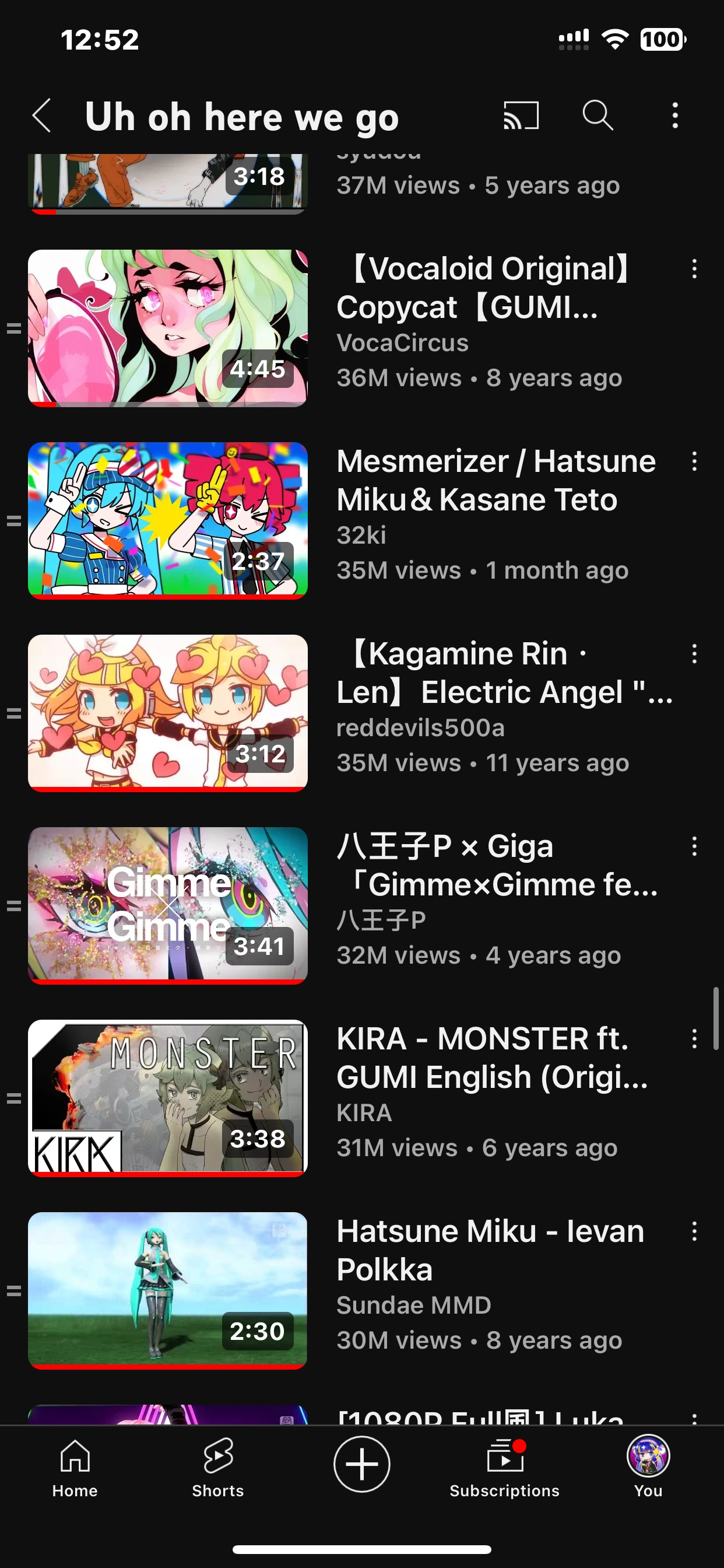Switch to the Shorts tab
The image size is (724, 1568).
pos(218,1467)
